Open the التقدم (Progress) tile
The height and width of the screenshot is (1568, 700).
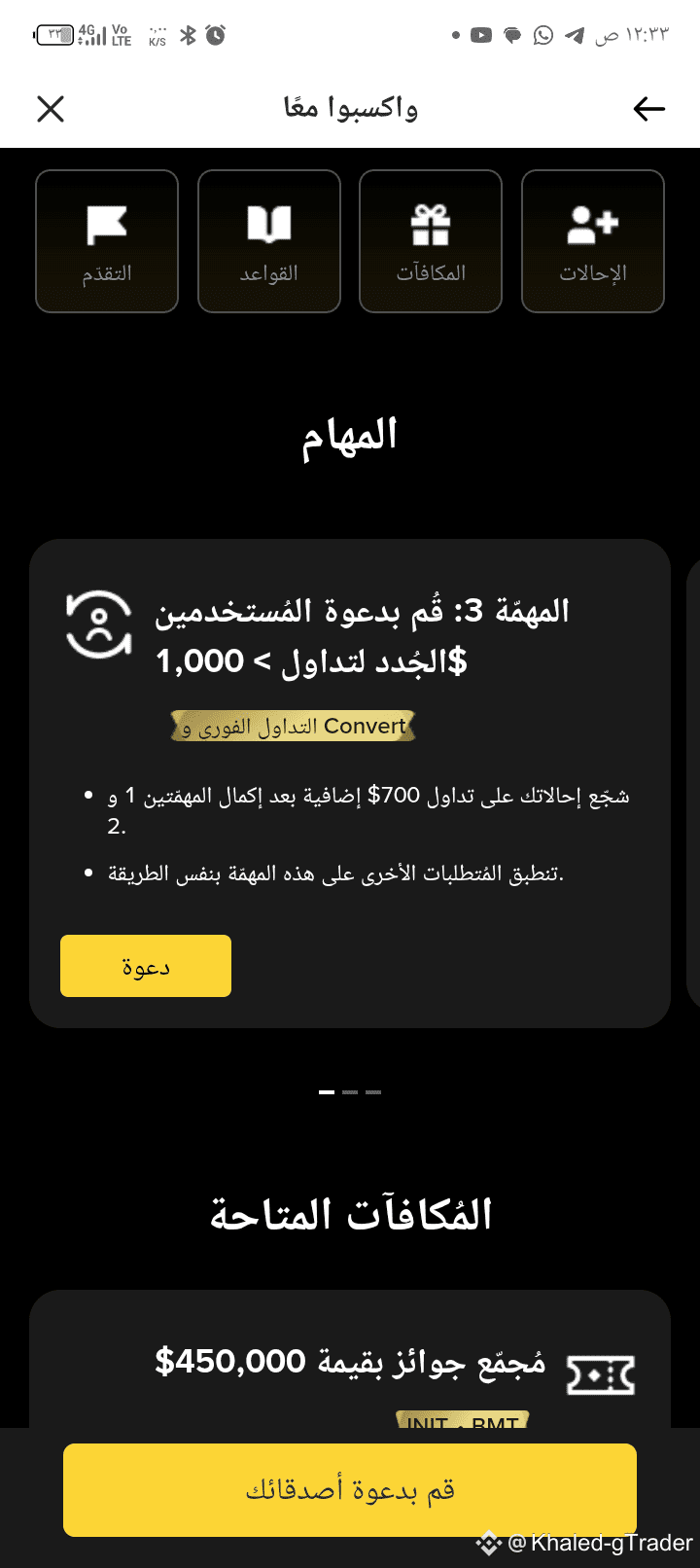[107, 241]
